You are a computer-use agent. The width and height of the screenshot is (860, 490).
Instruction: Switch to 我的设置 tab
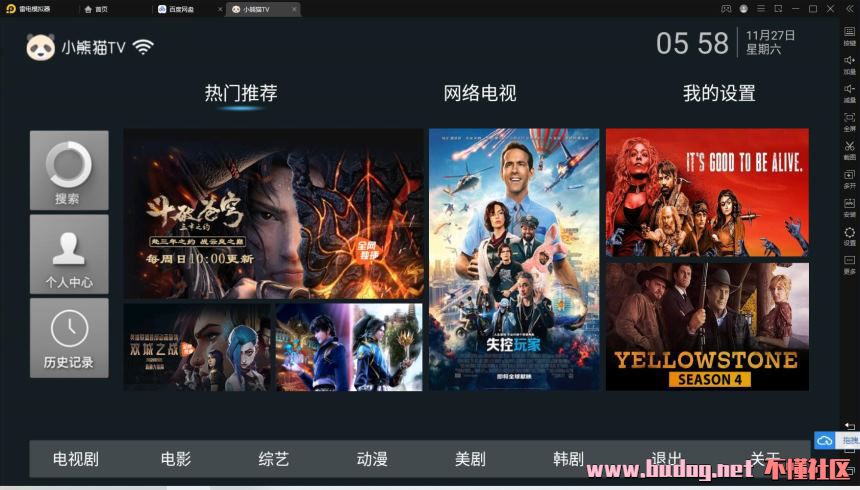click(x=719, y=93)
